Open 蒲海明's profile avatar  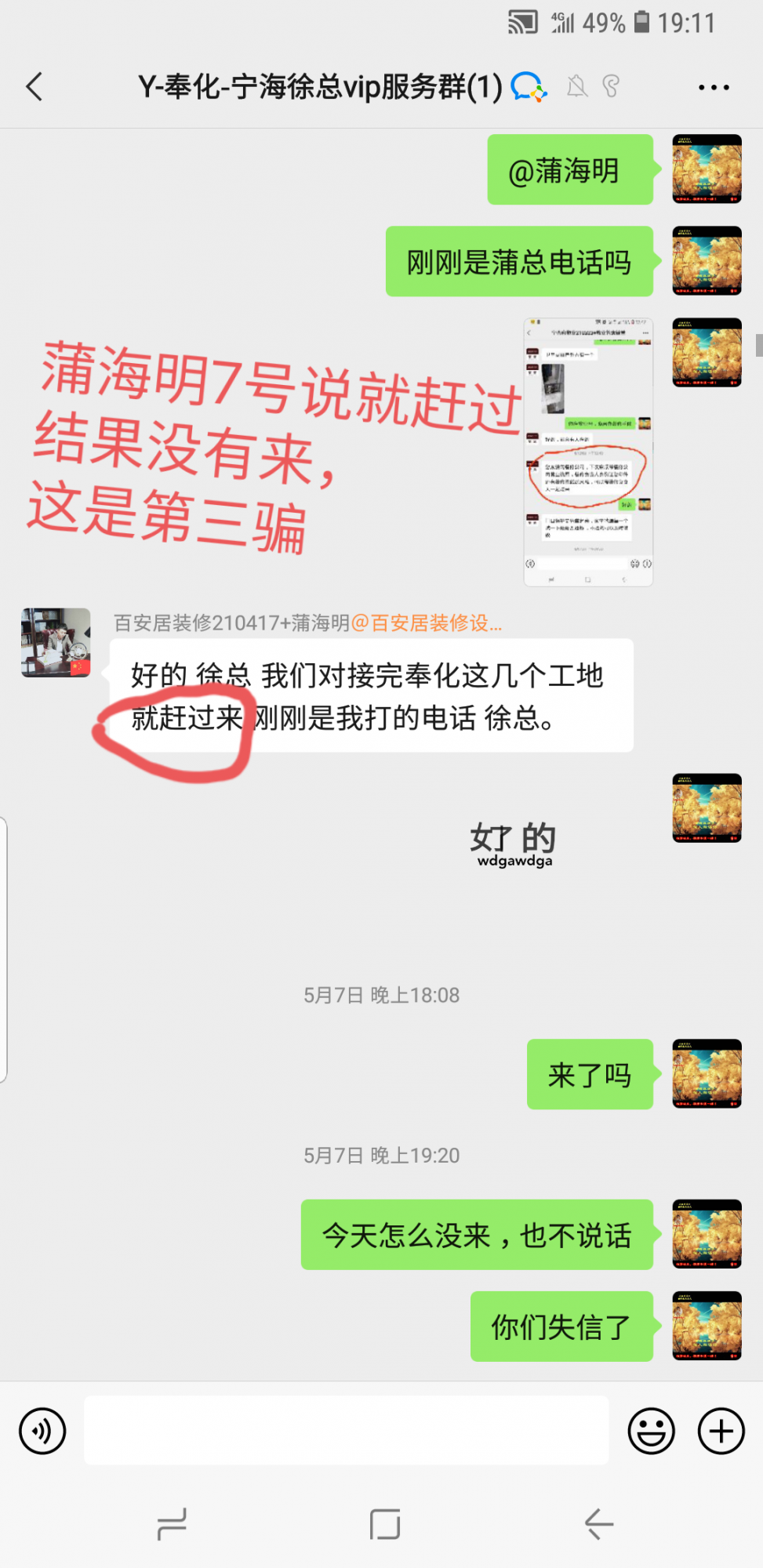click(x=56, y=642)
